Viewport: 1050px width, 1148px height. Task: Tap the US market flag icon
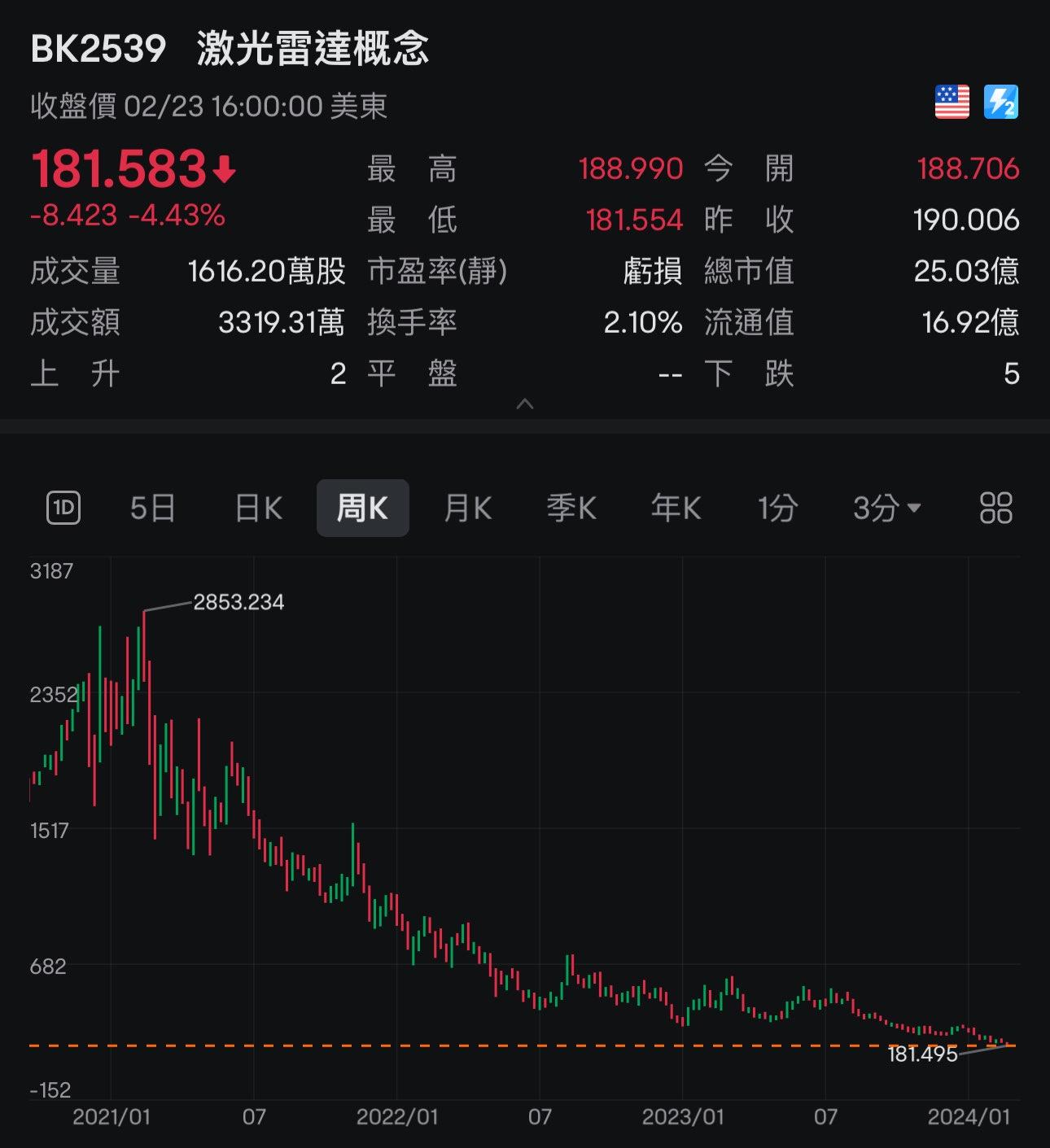point(952,103)
